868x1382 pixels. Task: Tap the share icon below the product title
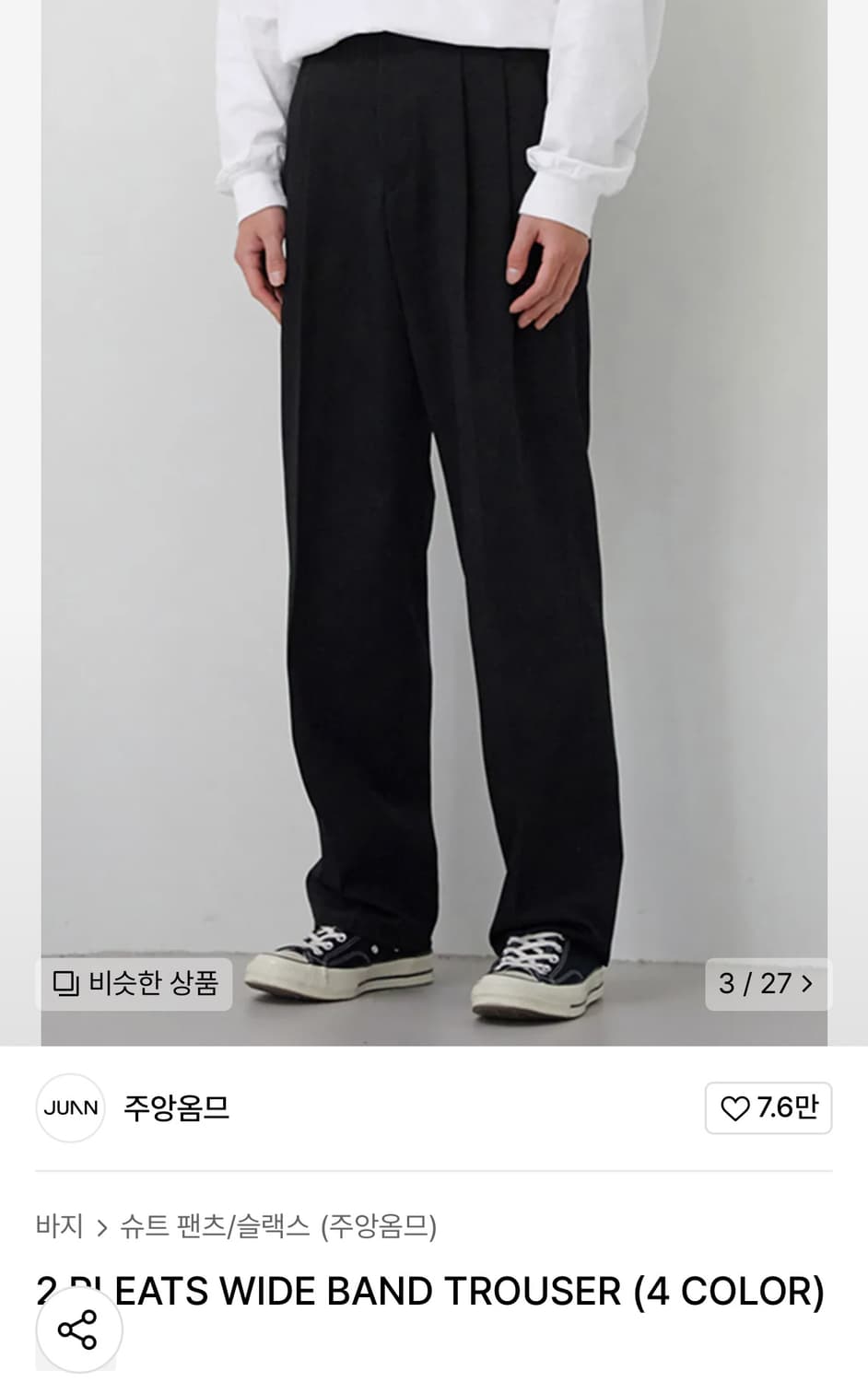tap(76, 1329)
